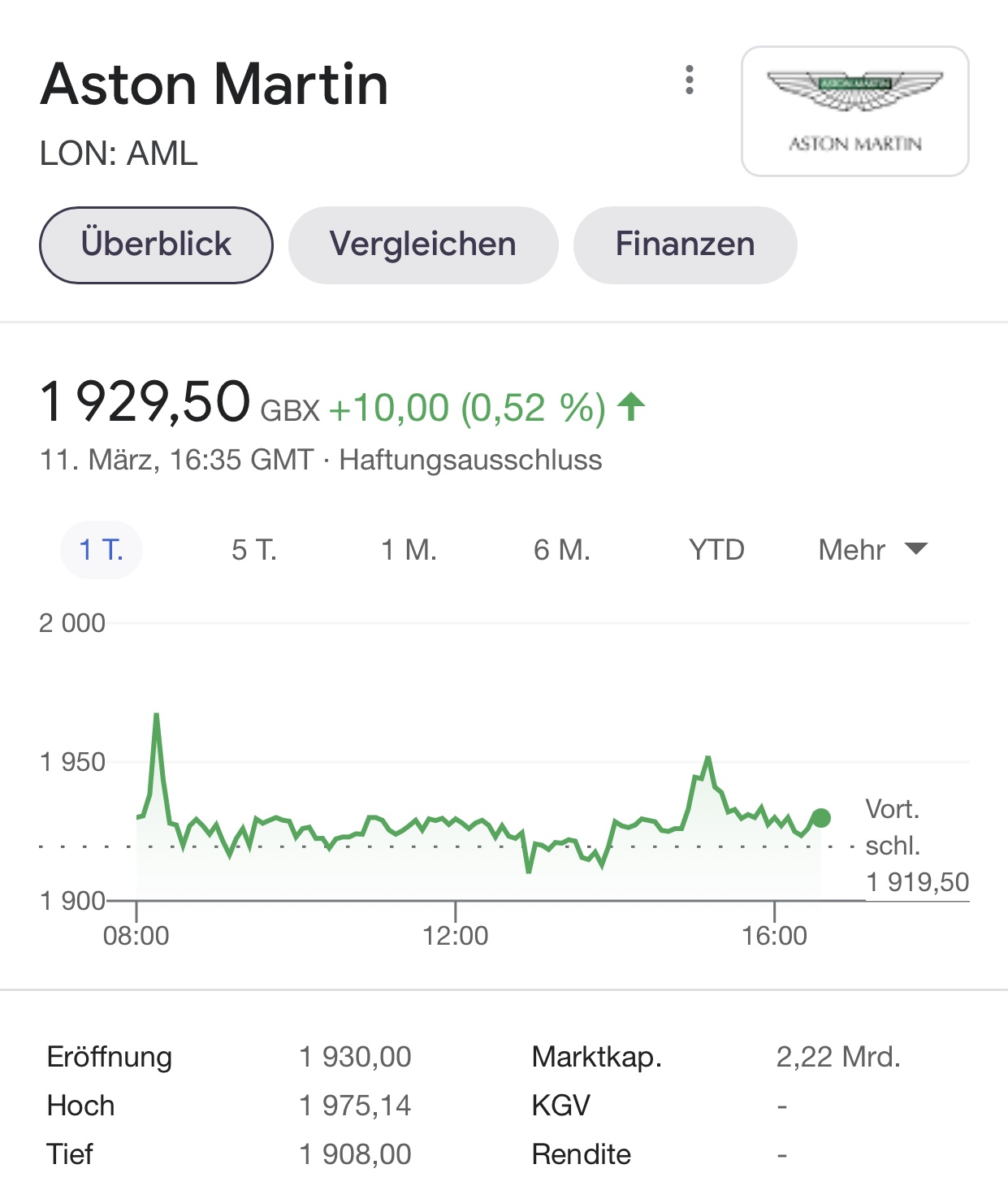
Task: Select the 1 M. chart range
Action: pyautogui.click(x=409, y=550)
